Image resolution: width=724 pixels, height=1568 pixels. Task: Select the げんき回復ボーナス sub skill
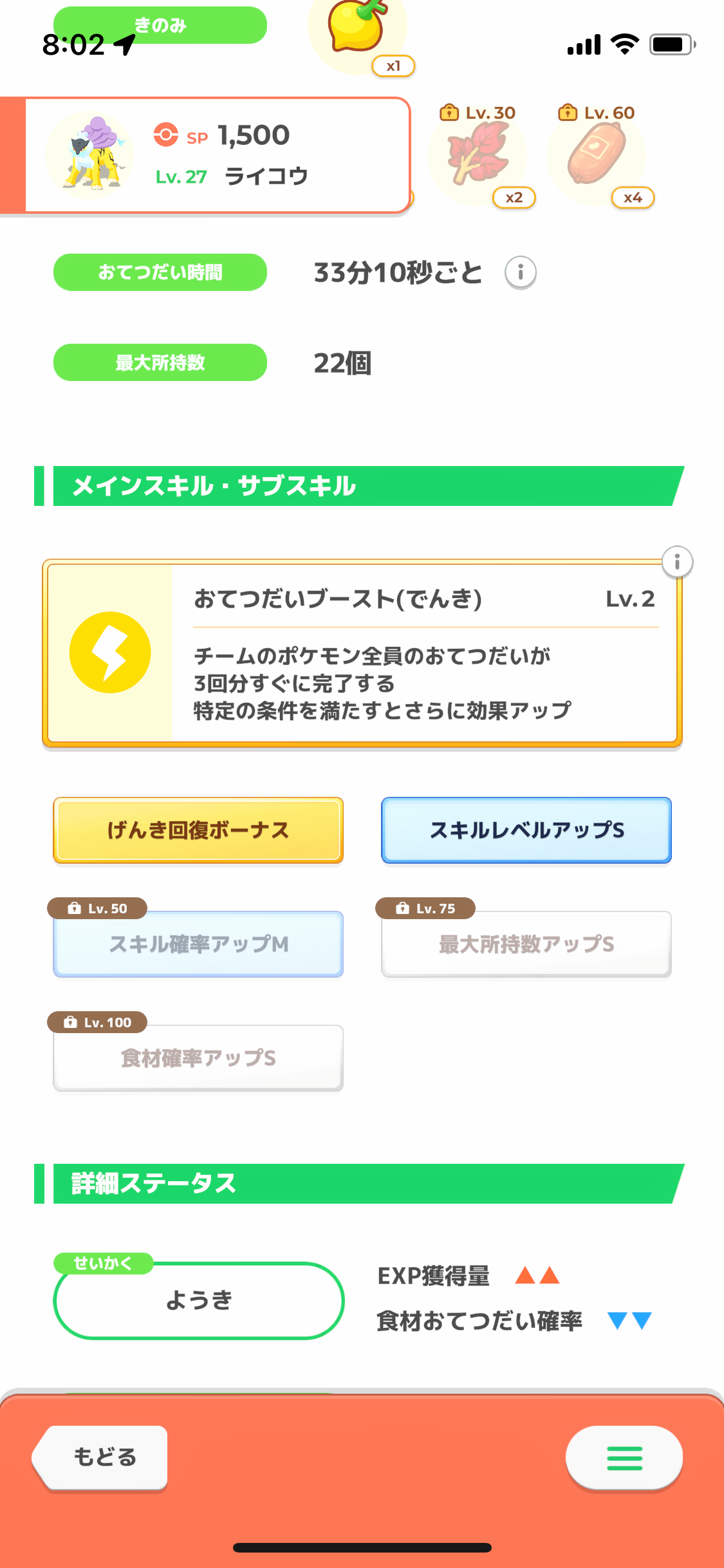(x=198, y=830)
